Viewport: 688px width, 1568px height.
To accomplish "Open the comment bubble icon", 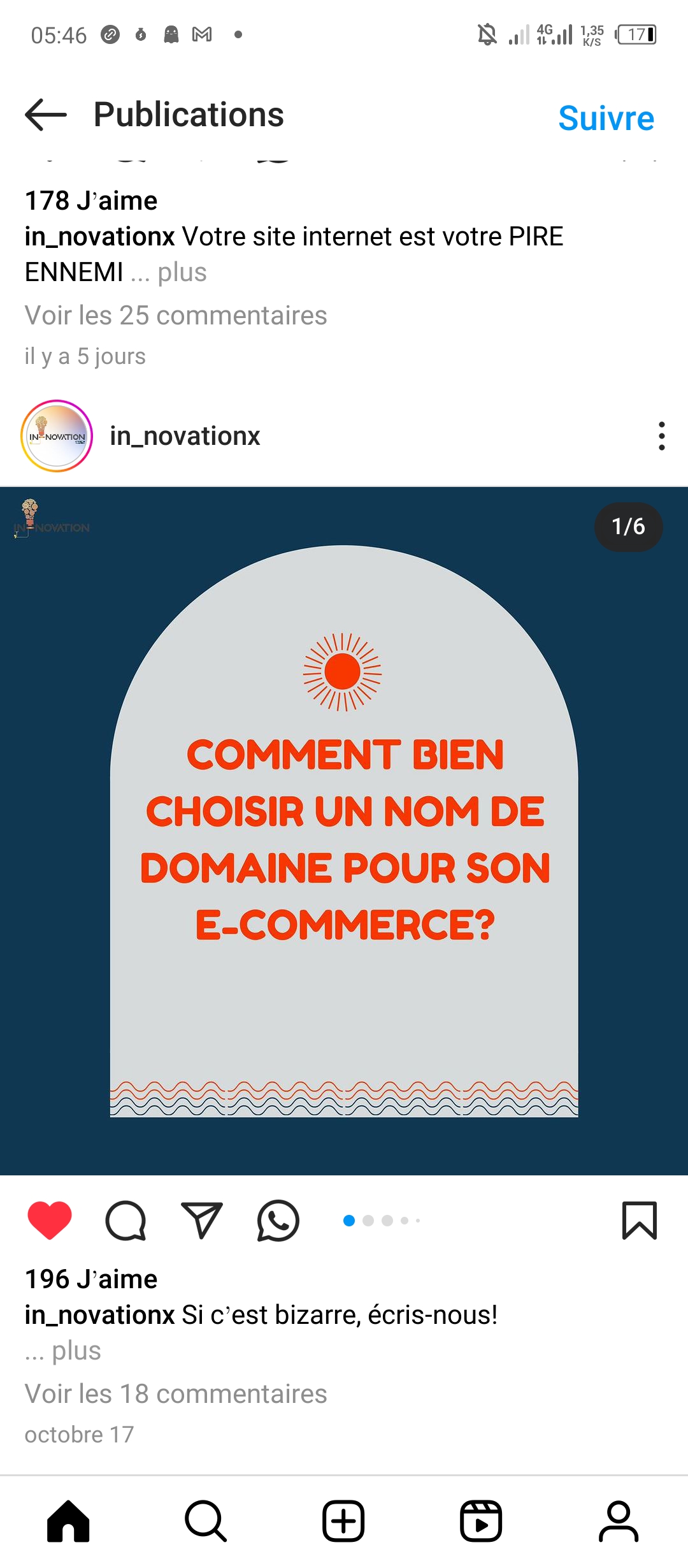I will point(125,1221).
